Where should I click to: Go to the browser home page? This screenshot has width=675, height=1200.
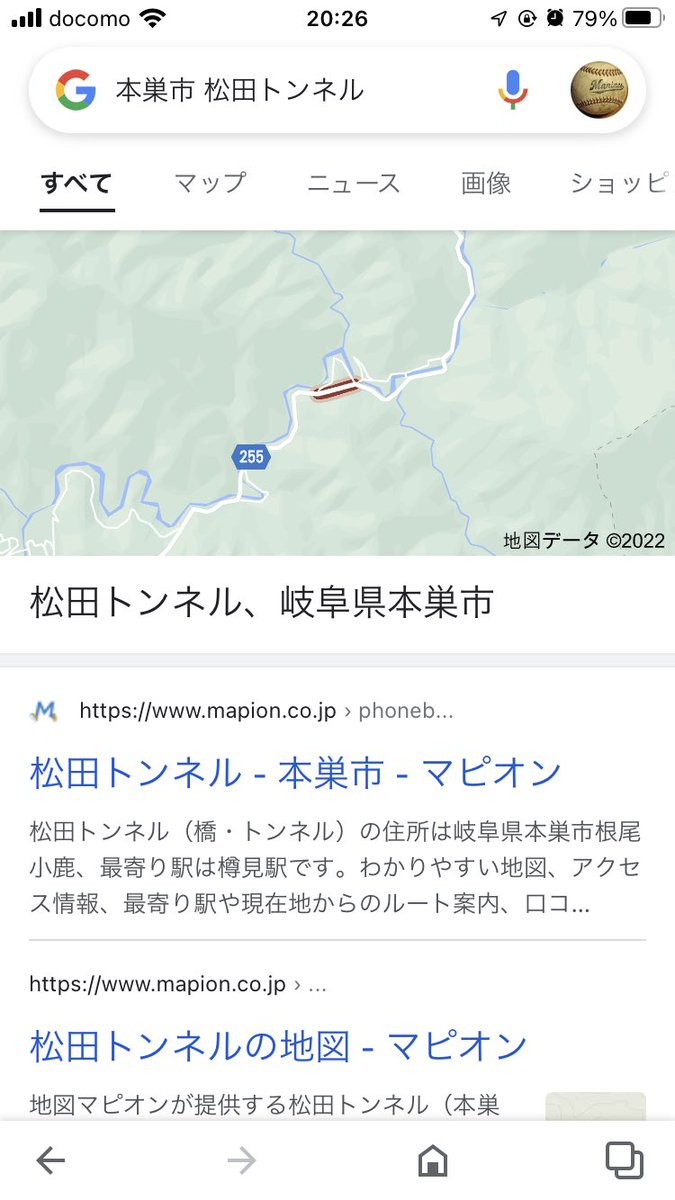[x=432, y=1160]
